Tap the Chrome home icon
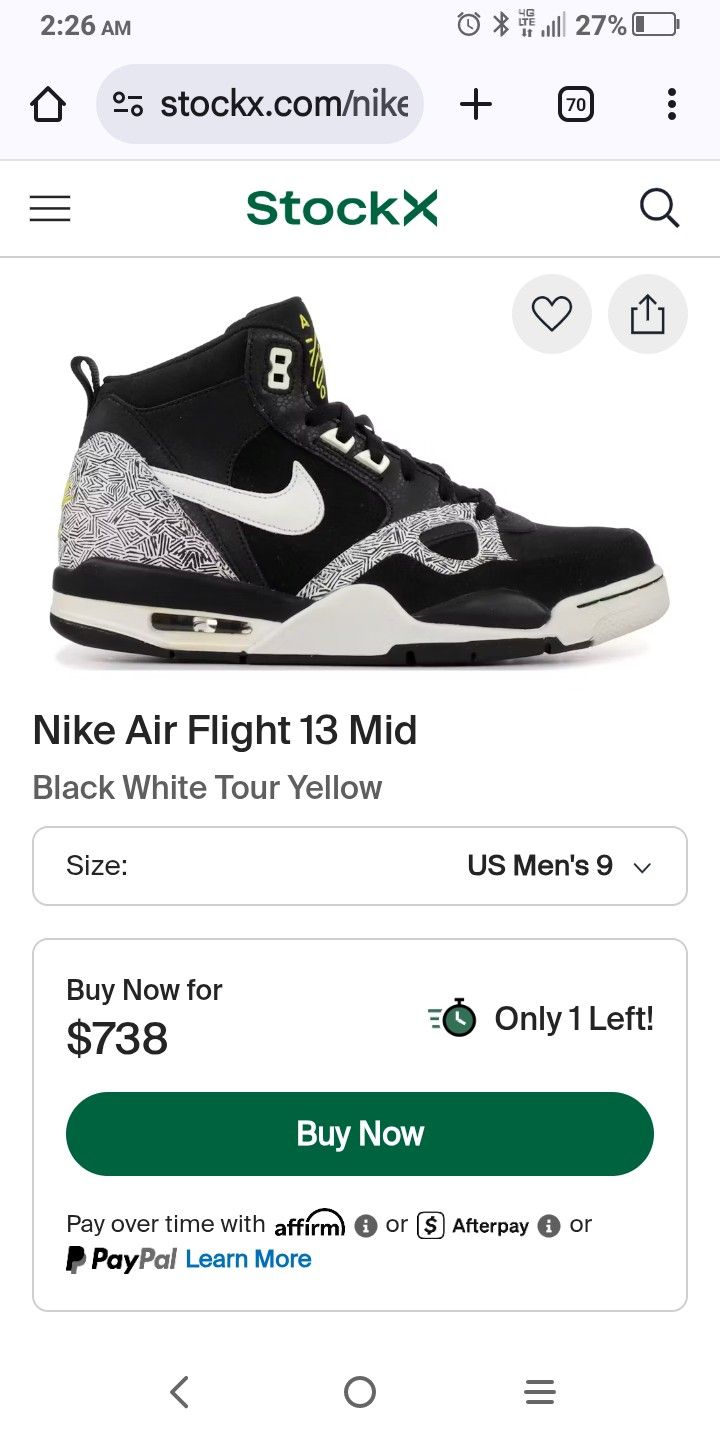 48,103
